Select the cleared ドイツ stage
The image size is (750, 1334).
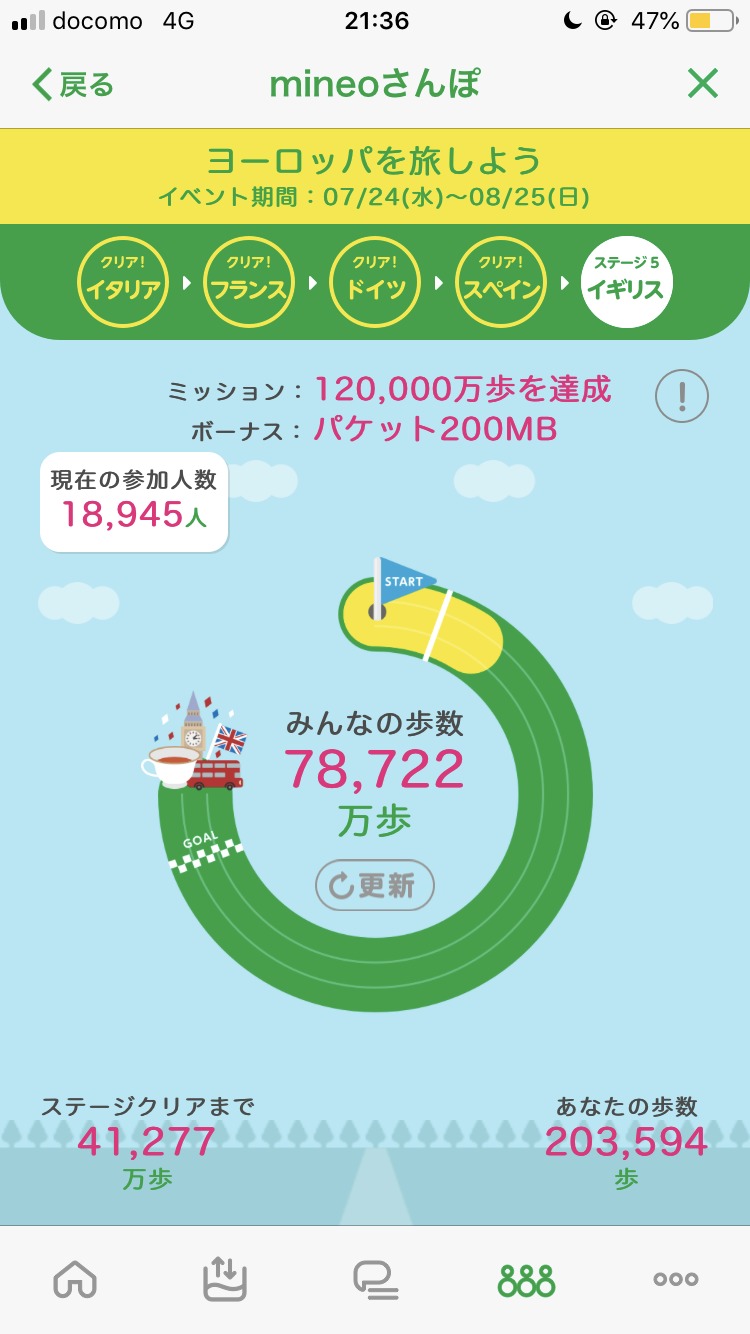point(374,282)
